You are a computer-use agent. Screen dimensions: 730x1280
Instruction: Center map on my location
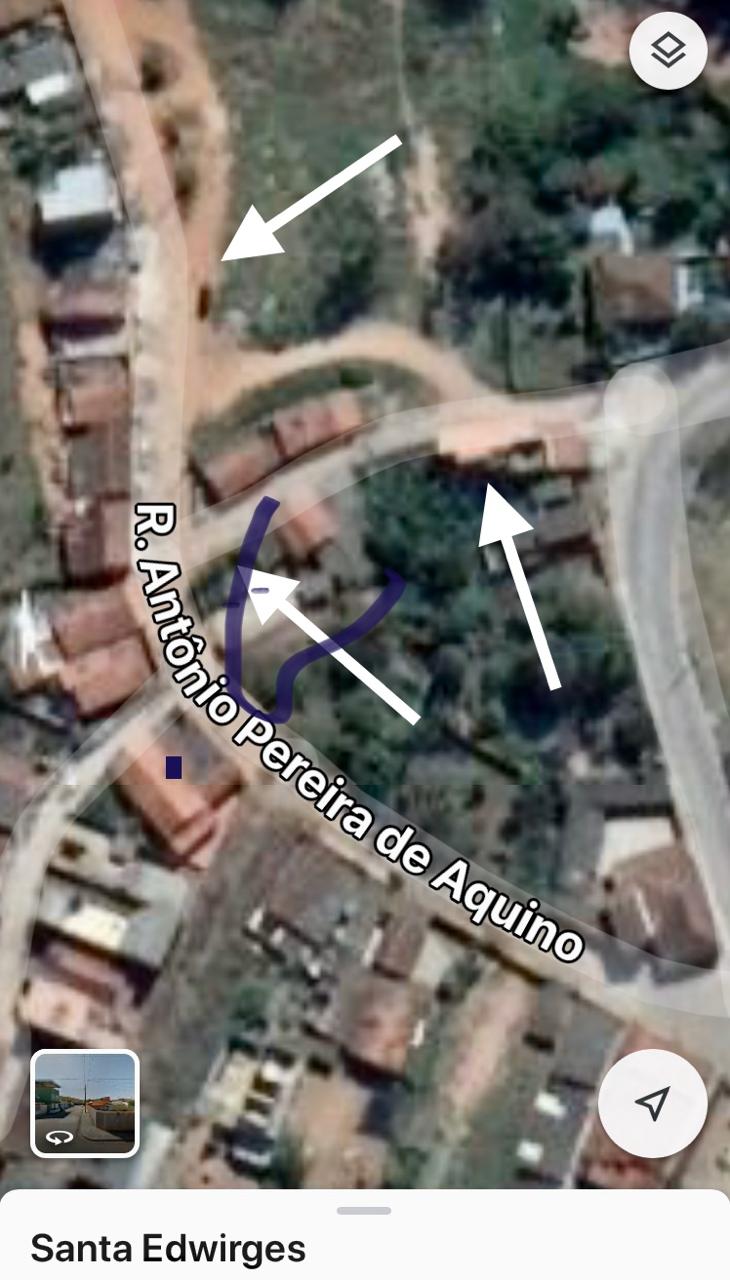[x=652, y=1104]
